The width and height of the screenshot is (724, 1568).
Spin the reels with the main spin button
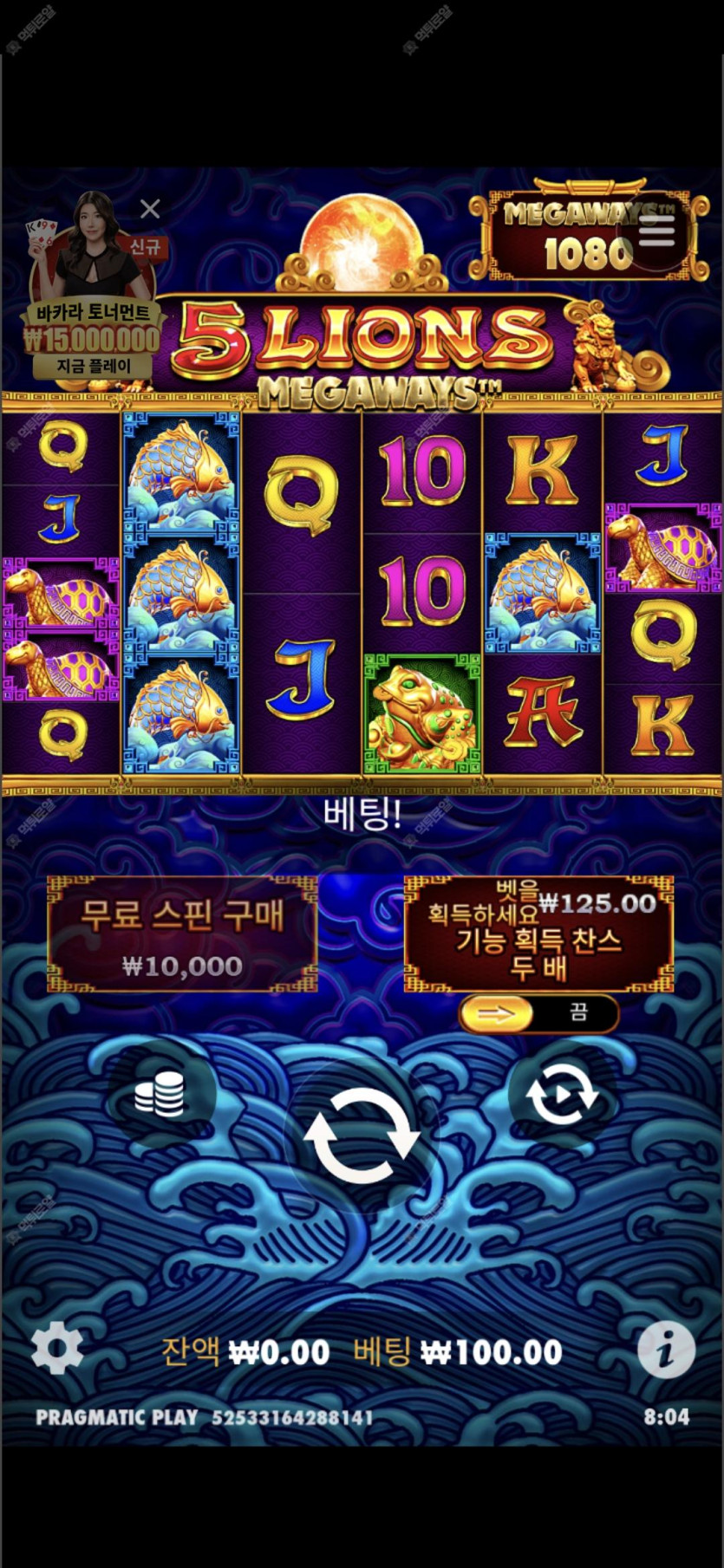click(362, 1136)
